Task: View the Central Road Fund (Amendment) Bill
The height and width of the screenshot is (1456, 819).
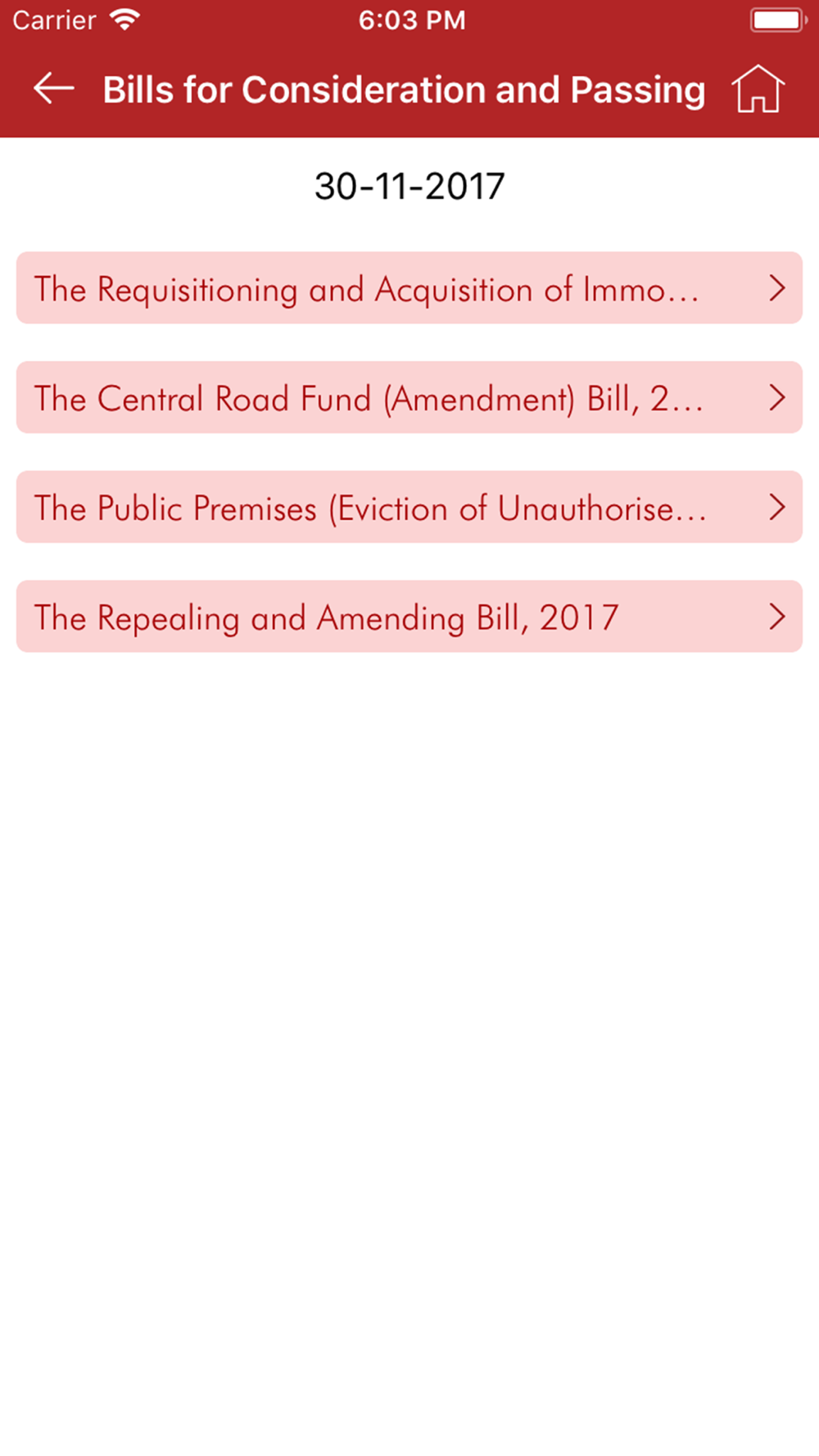Action: coord(409,398)
